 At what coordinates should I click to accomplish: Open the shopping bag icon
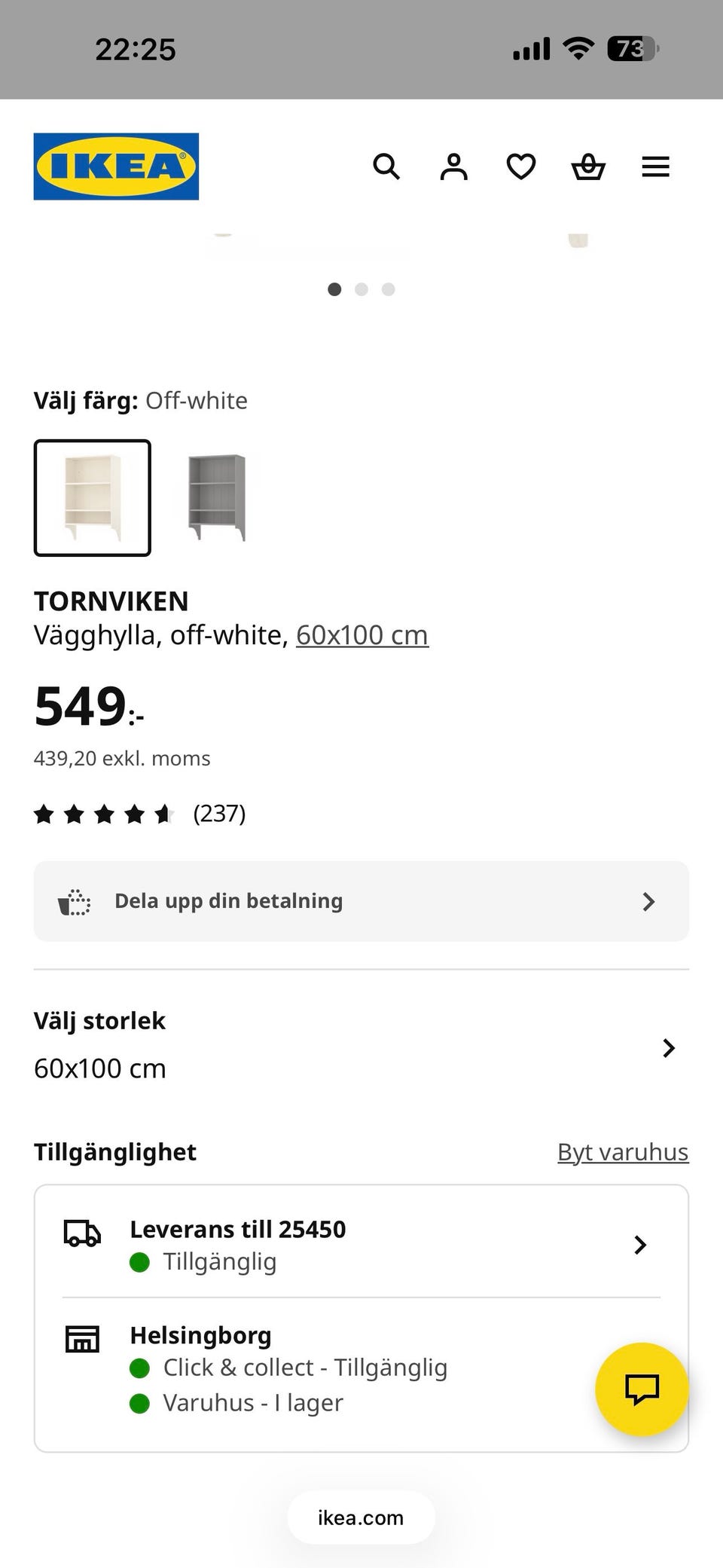[x=587, y=167]
